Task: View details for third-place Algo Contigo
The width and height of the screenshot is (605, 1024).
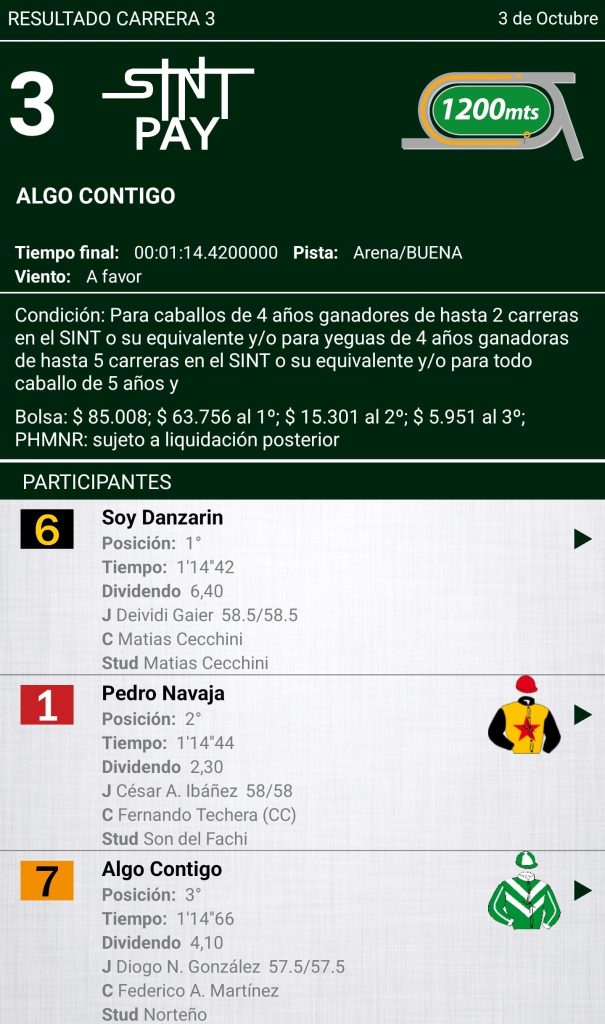Action: point(582,890)
